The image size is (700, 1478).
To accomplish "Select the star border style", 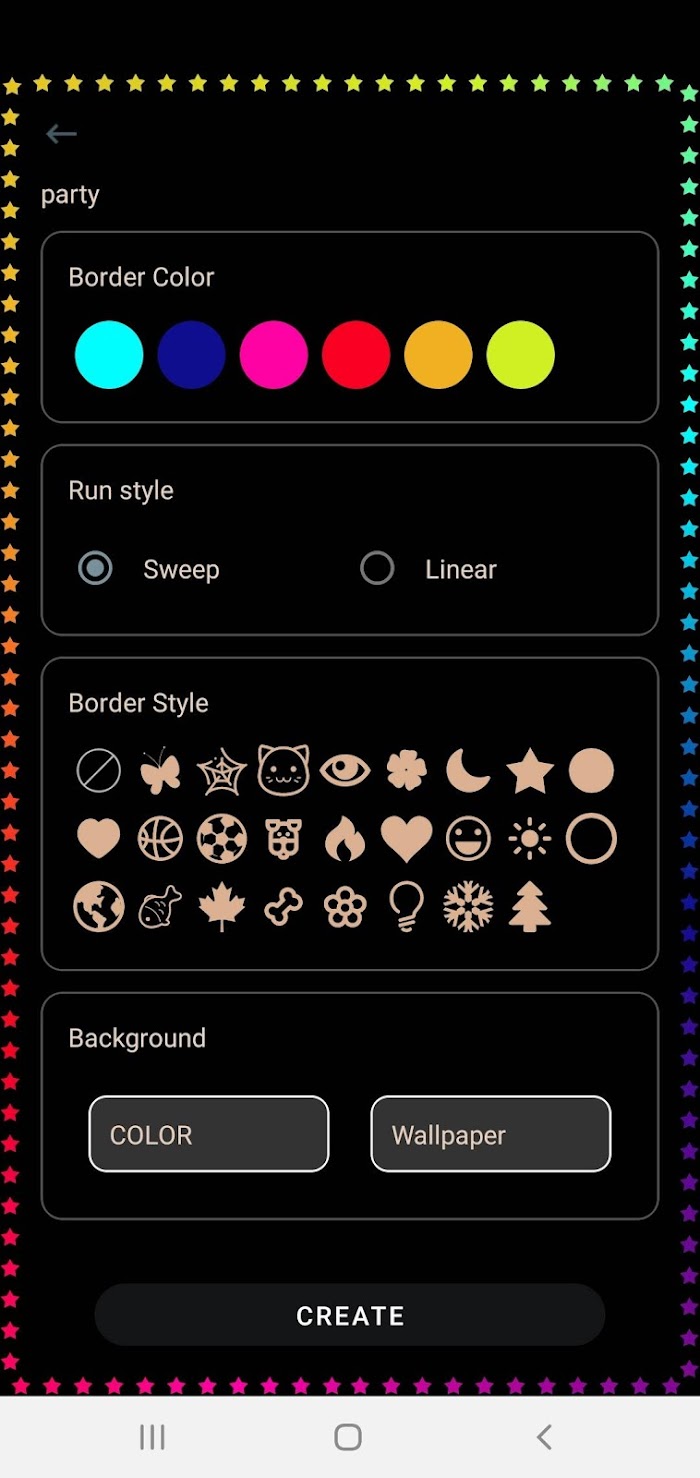I will pos(530,771).
